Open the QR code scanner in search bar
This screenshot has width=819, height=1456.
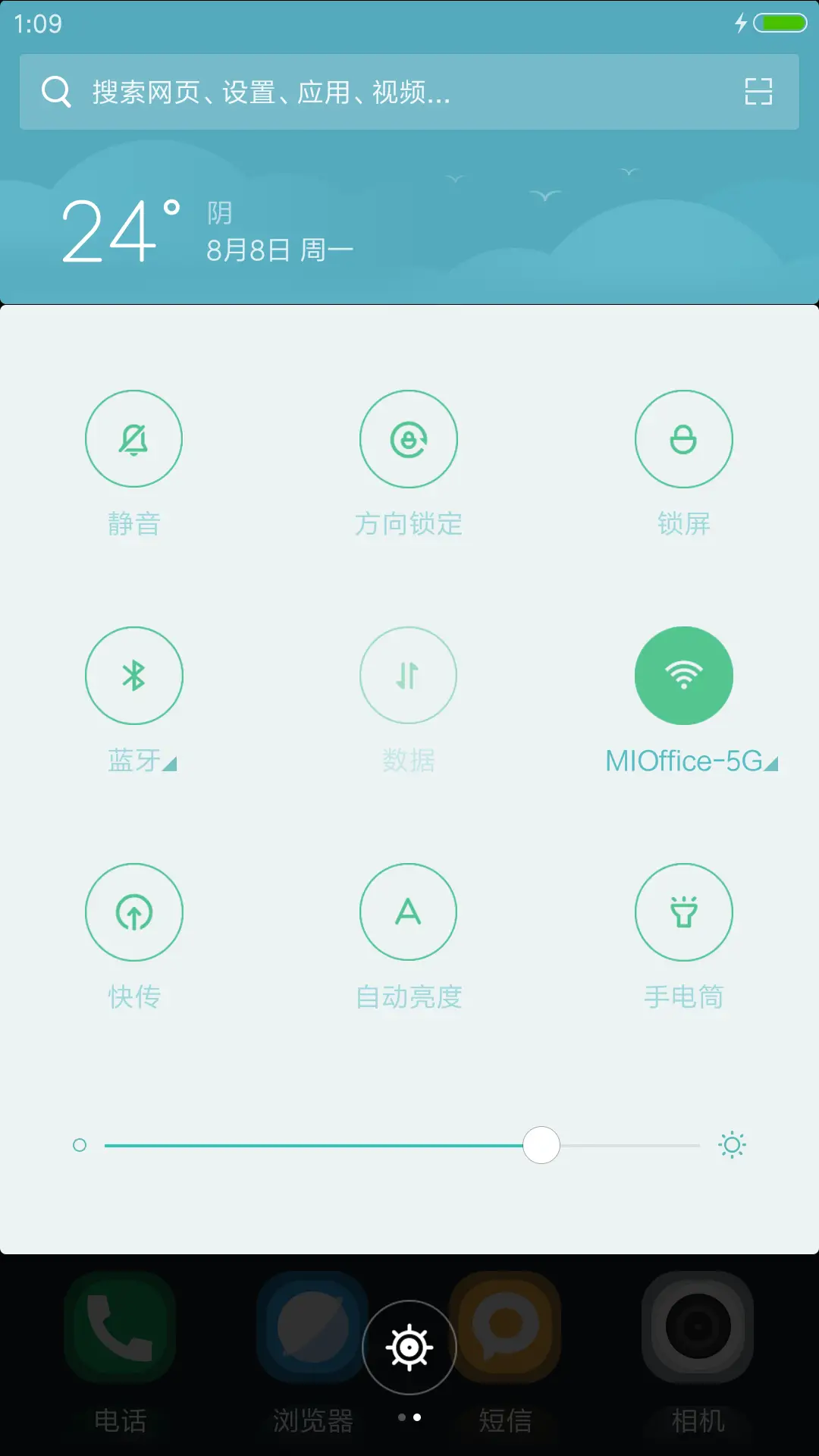(760, 90)
